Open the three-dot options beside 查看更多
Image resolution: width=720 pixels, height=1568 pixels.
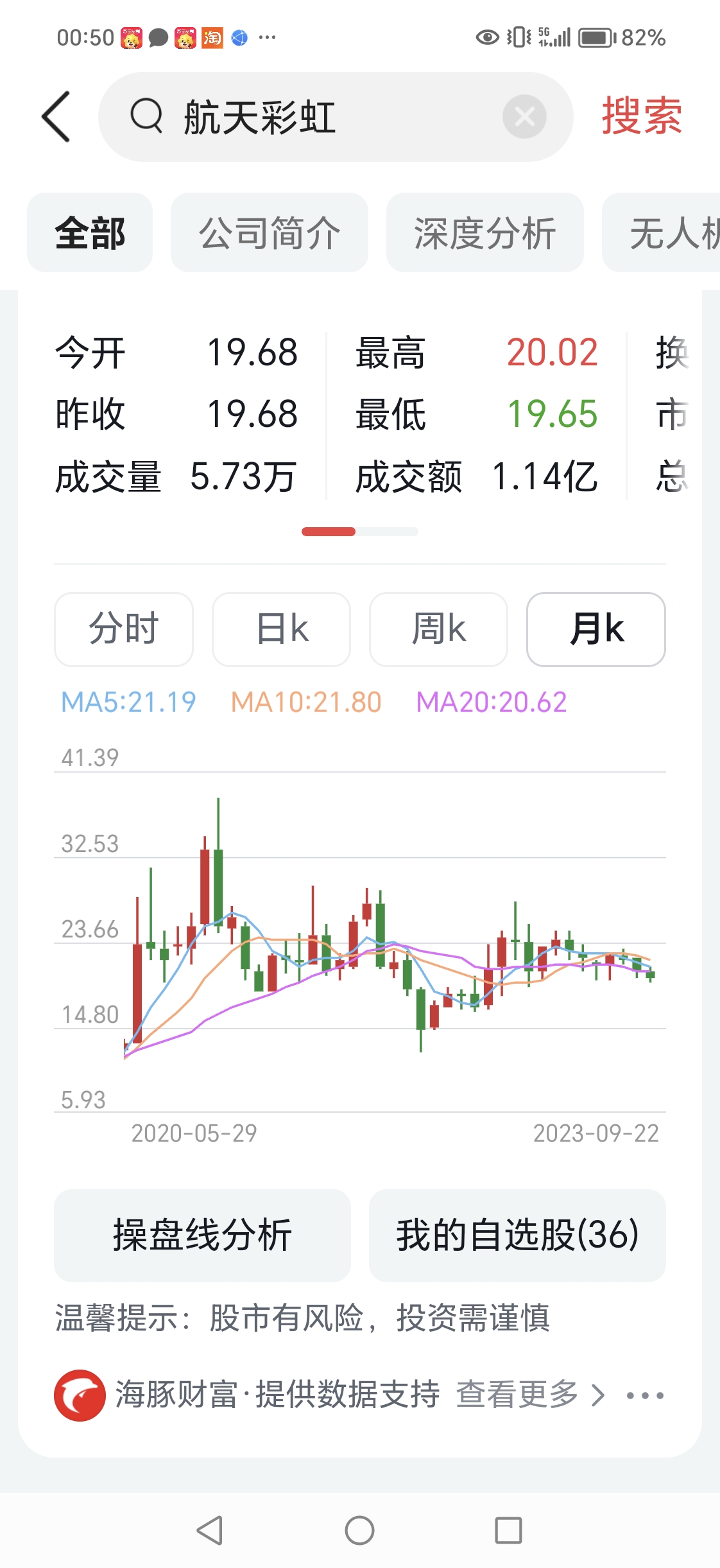(x=645, y=1395)
